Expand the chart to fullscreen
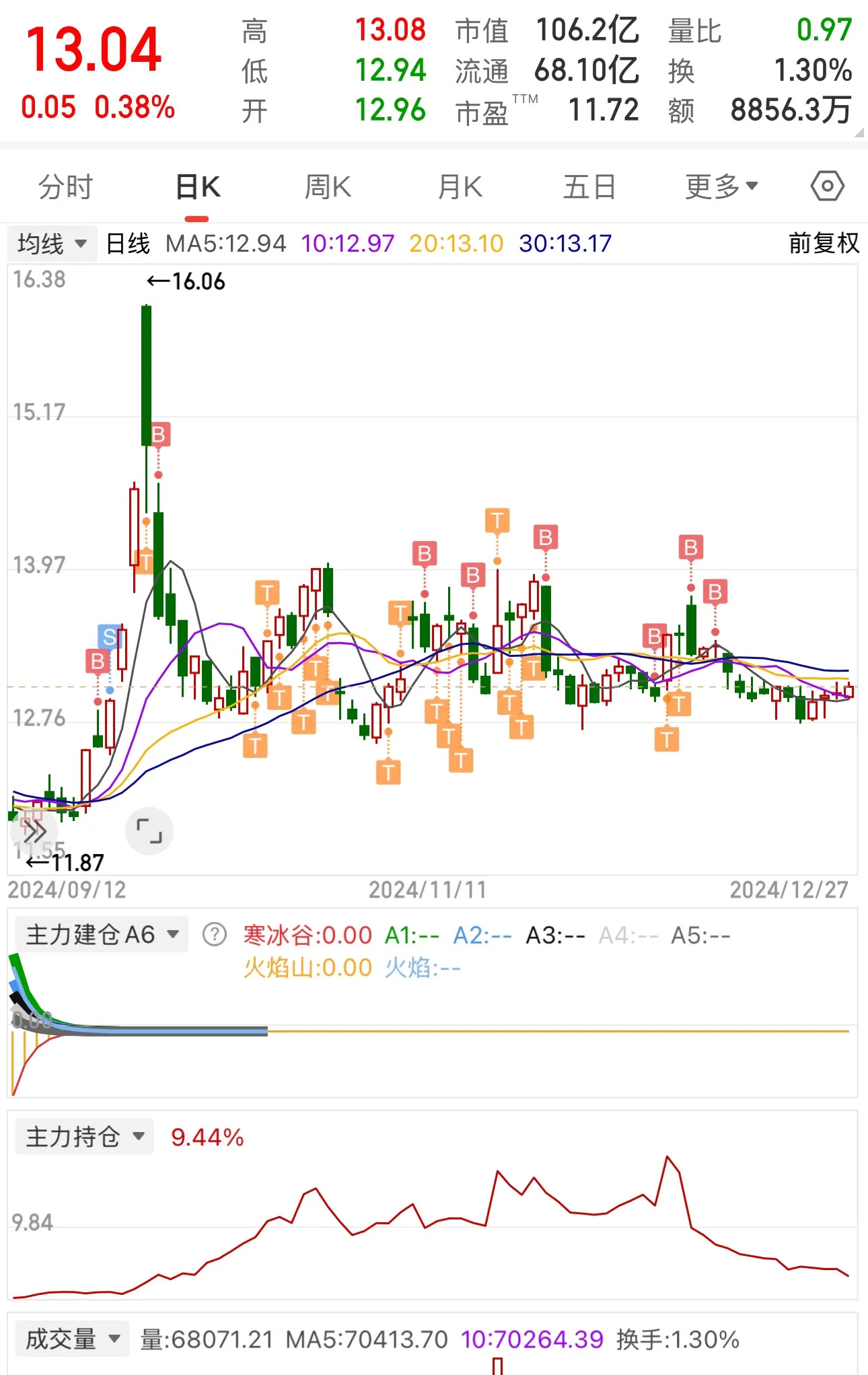Image resolution: width=868 pixels, height=1375 pixels. tap(149, 831)
